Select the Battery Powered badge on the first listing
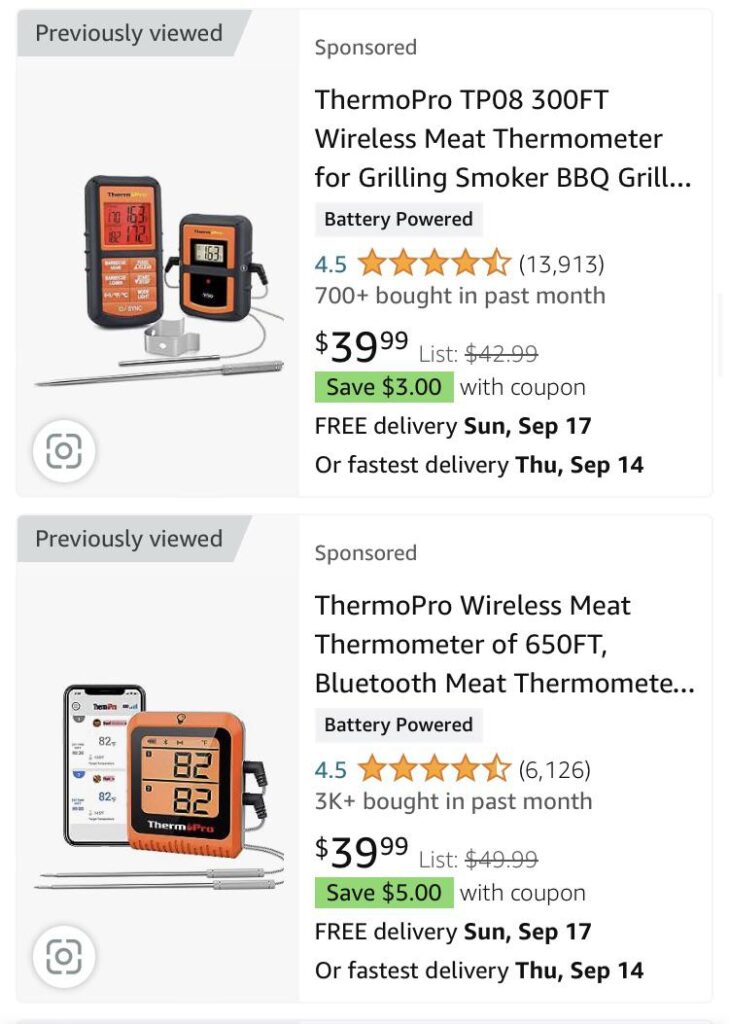The width and height of the screenshot is (729, 1024). (x=399, y=218)
